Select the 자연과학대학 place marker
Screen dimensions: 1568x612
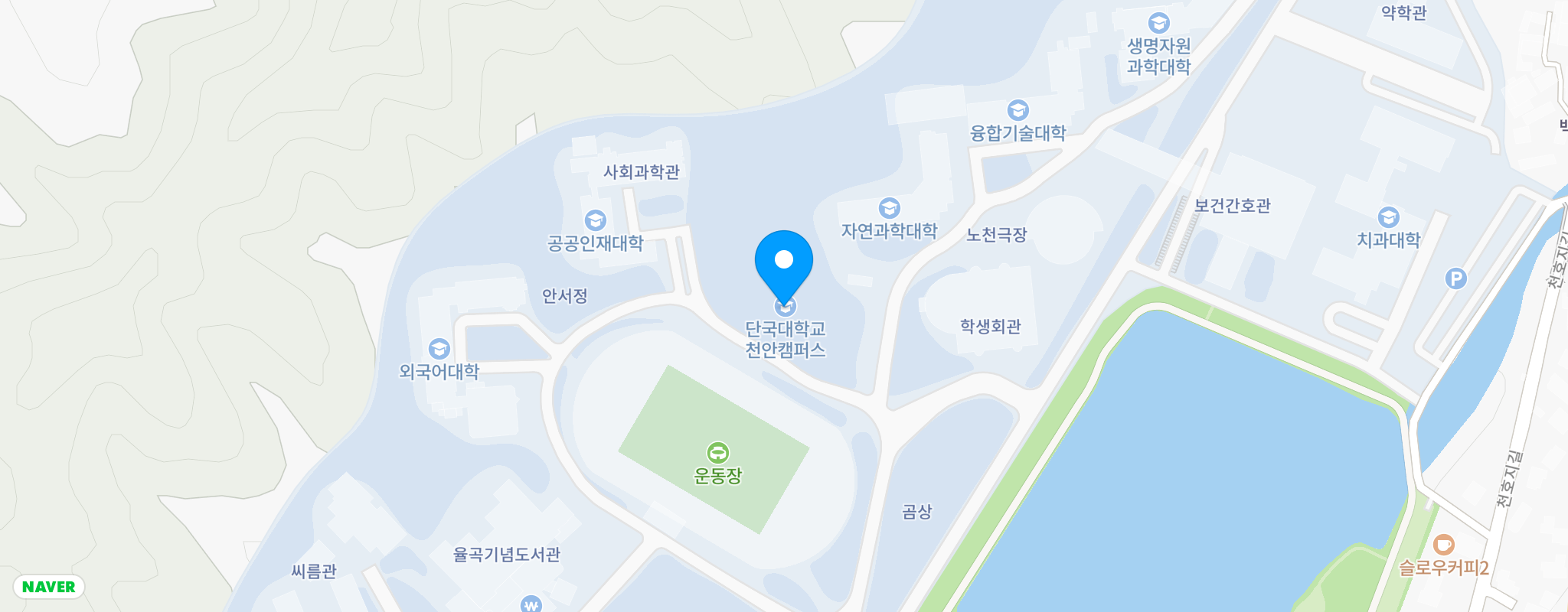coord(889,208)
